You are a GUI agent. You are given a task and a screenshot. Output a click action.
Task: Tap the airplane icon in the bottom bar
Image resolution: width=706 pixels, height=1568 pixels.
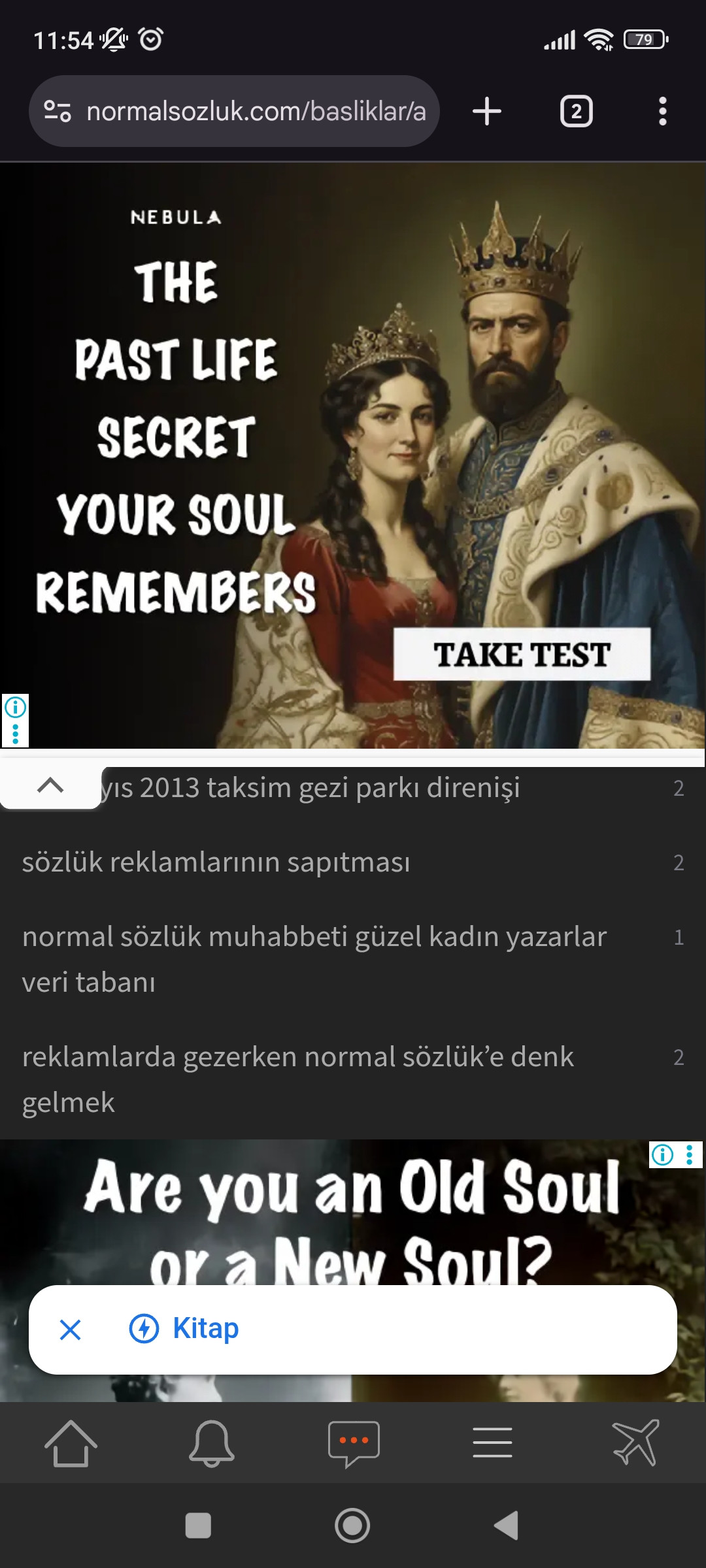tap(635, 1444)
